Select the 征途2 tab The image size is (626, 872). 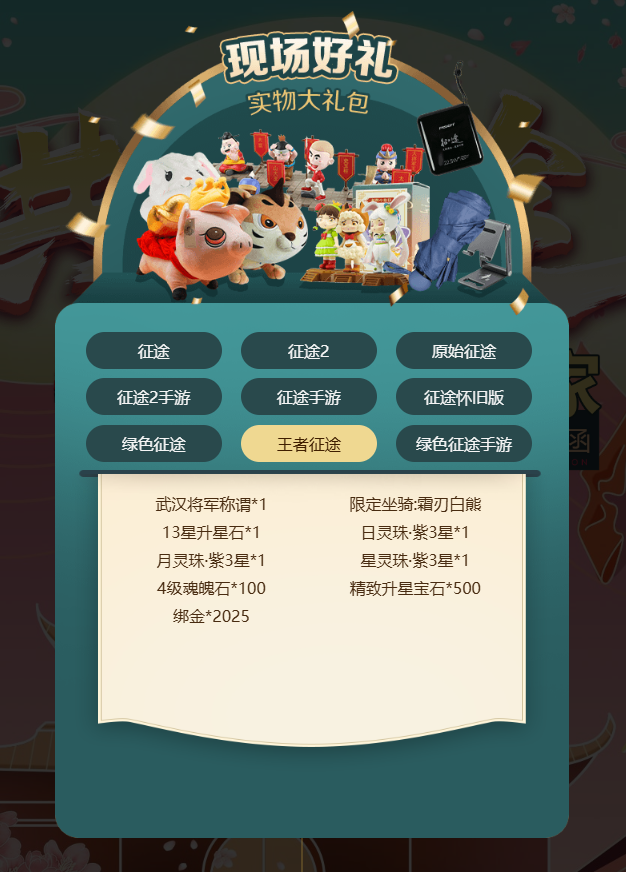[x=309, y=351]
